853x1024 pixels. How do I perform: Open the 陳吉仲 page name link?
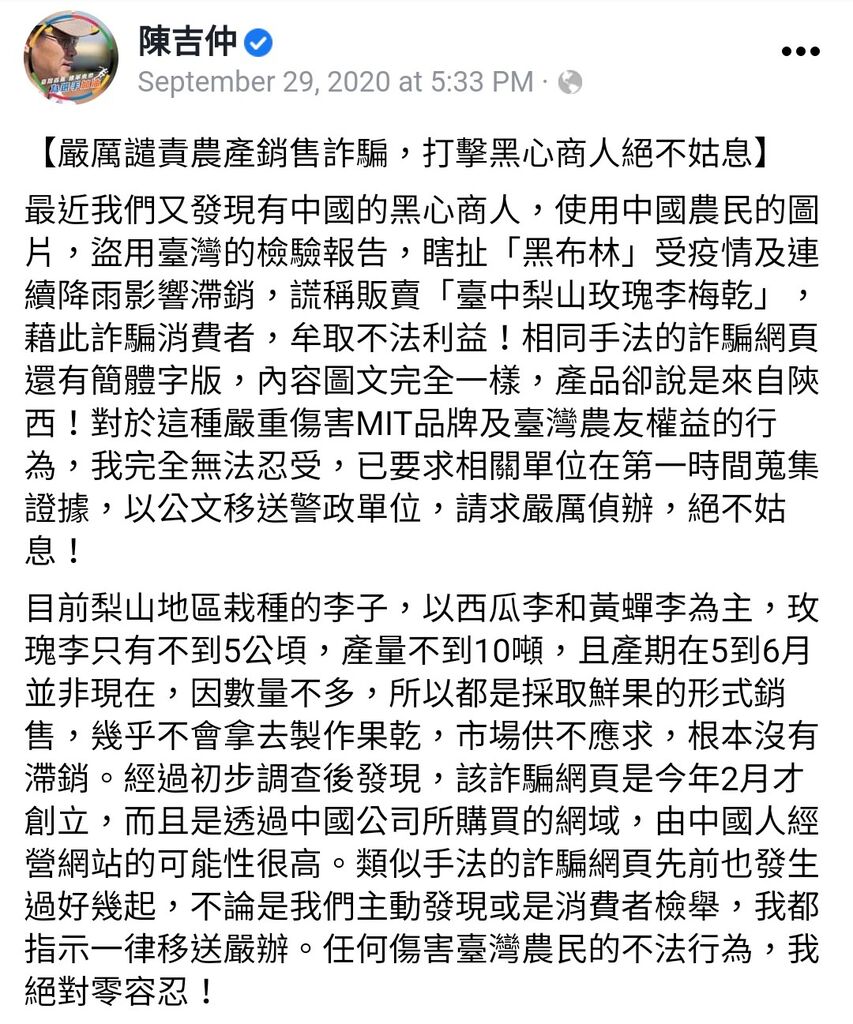[x=187, y=41]
